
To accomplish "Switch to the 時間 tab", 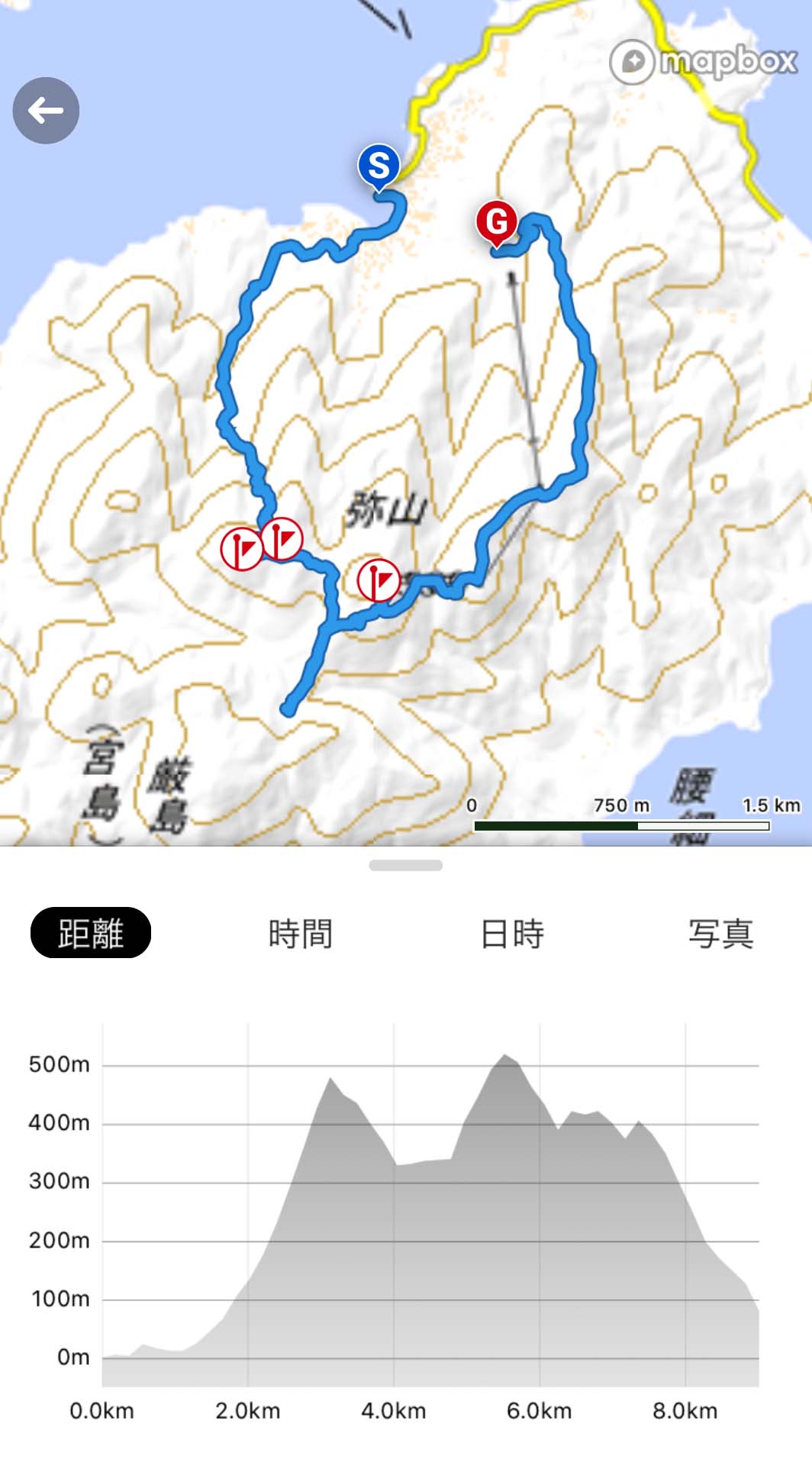I will 300,933.
